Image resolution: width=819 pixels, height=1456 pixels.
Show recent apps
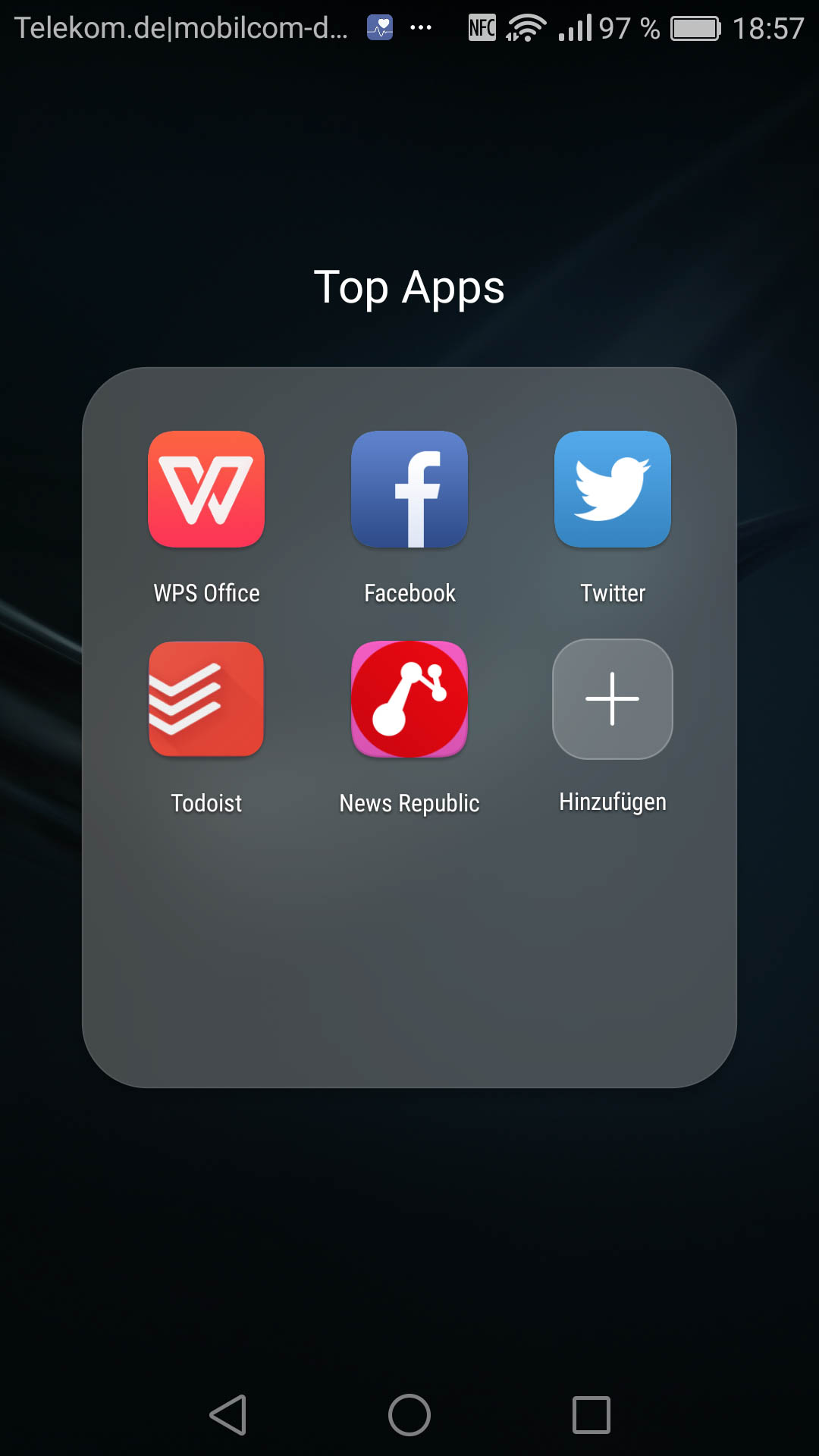click(591, 1415)
